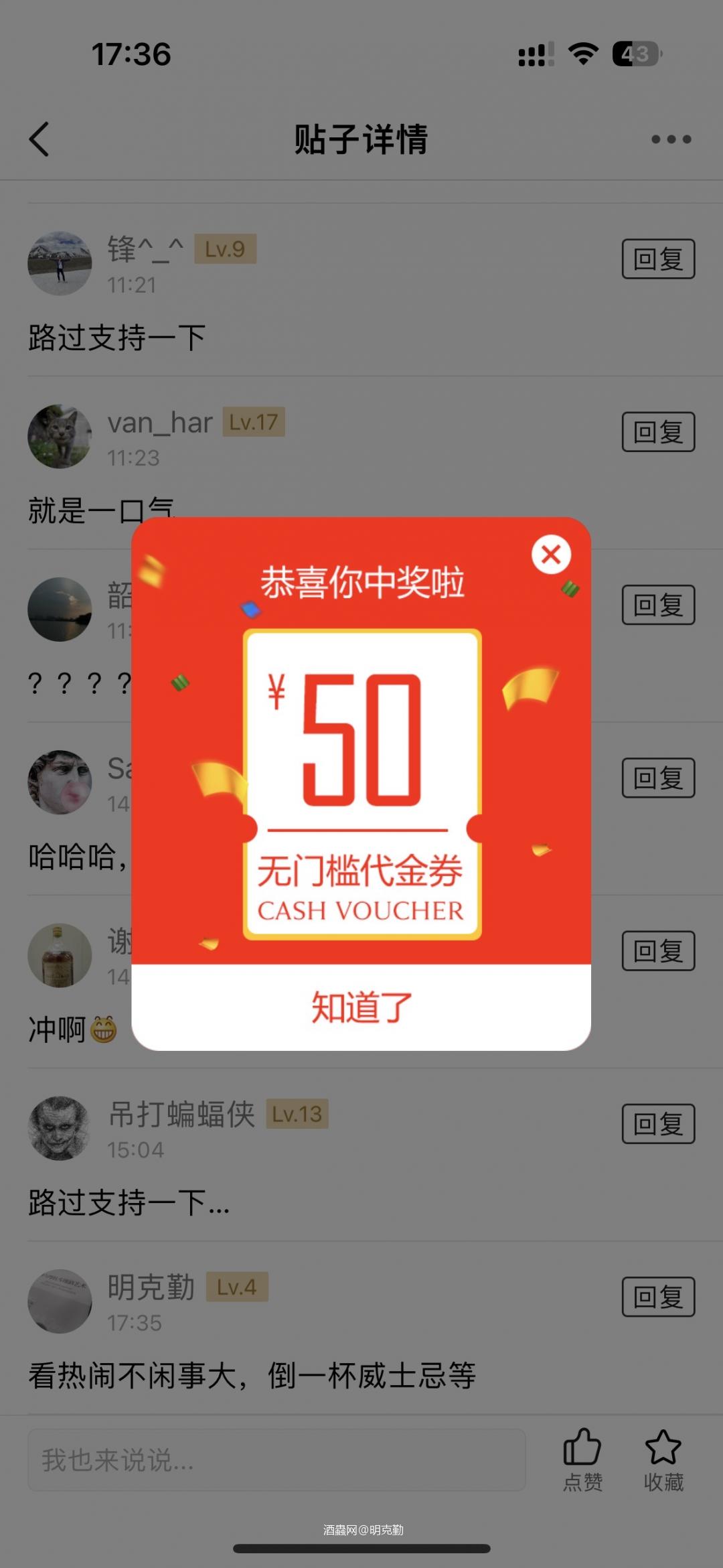Tap 锋^_^'s avatar photo
Image resolution: width=723 pixels, height=1568 pixels.
(59, 263)
